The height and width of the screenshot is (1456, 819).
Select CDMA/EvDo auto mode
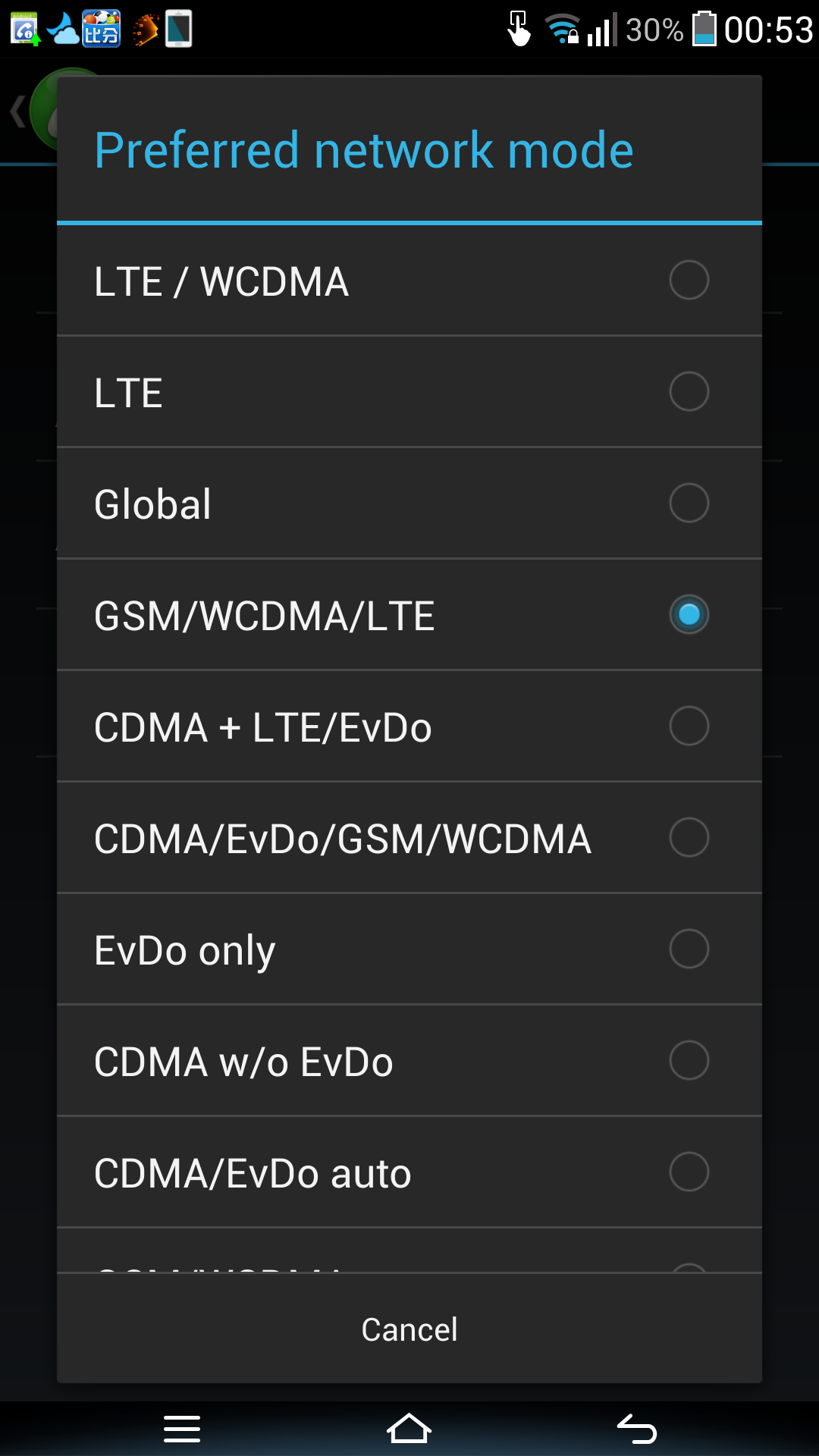(409, 1172)
